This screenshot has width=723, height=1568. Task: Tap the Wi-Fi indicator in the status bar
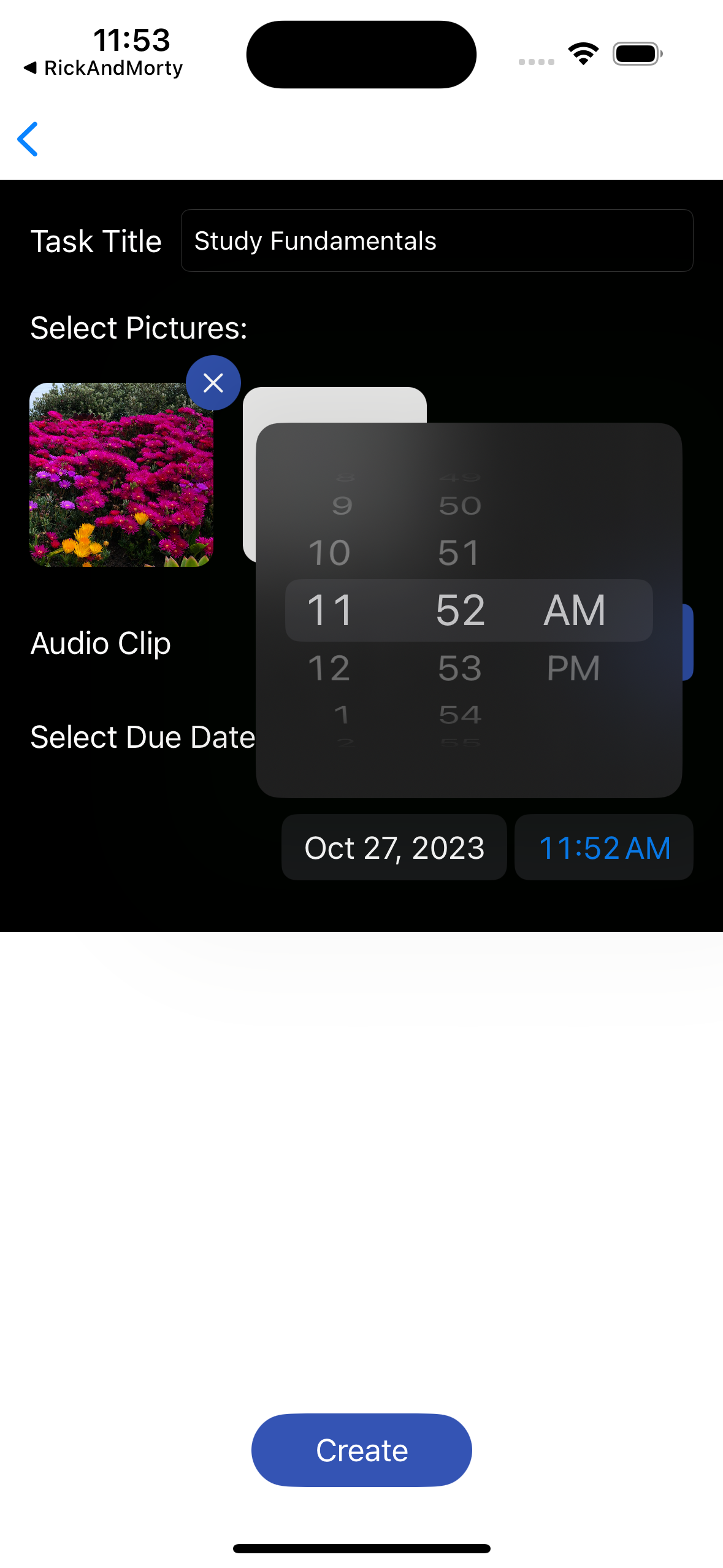(x=583, y=53)
